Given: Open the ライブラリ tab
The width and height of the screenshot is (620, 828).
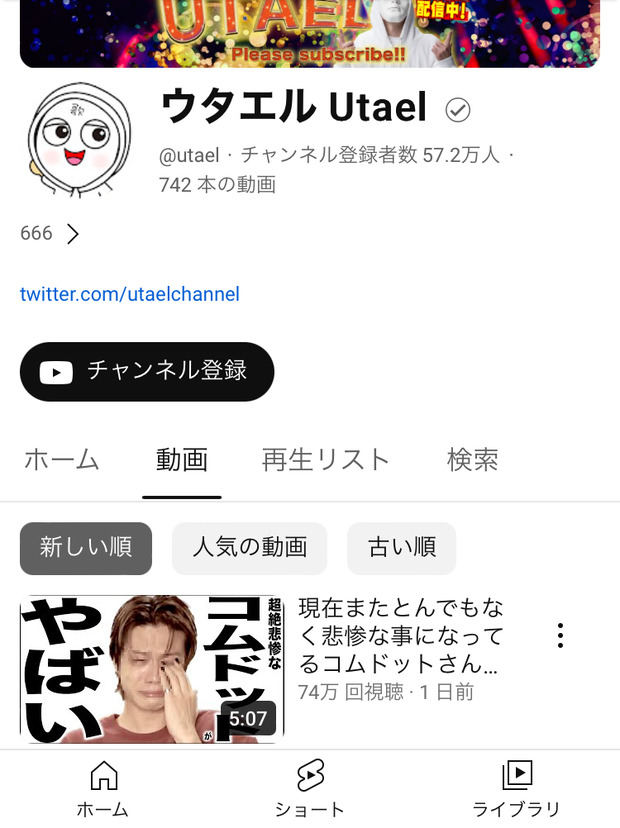Looking at the screenshot, I should tap(516, 788).
